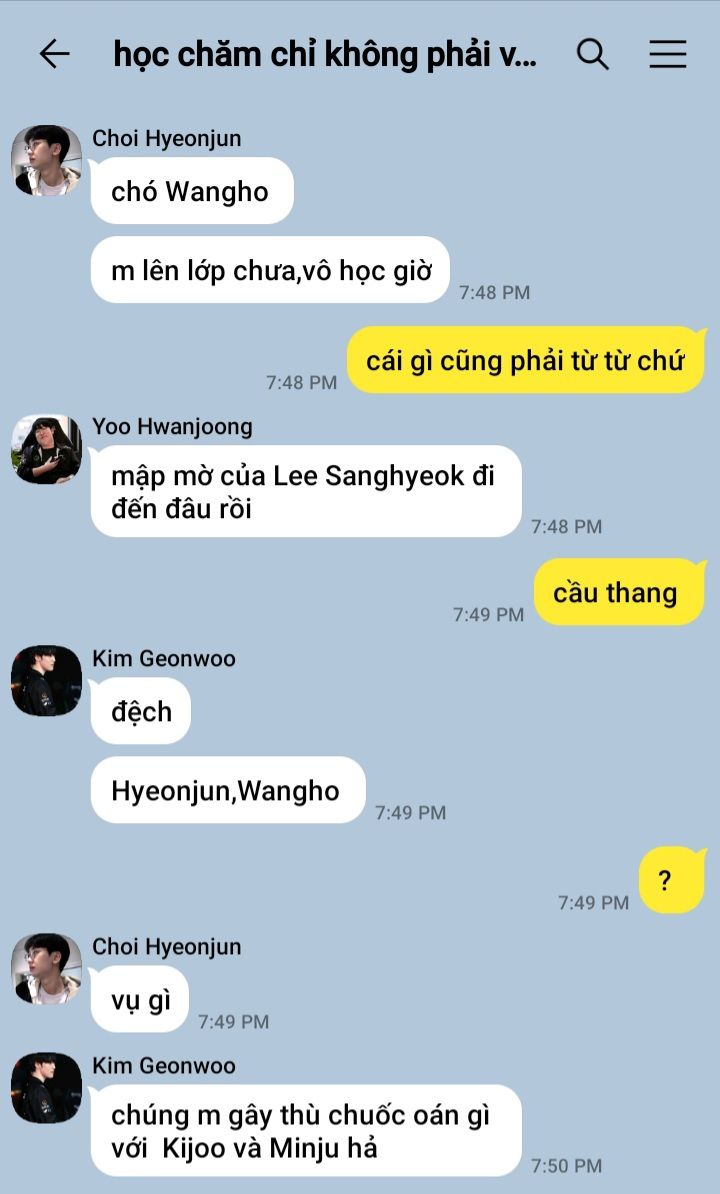720x1194 pixels.
Task: Open the chat's hamburger menu
Action: (667, 54)
